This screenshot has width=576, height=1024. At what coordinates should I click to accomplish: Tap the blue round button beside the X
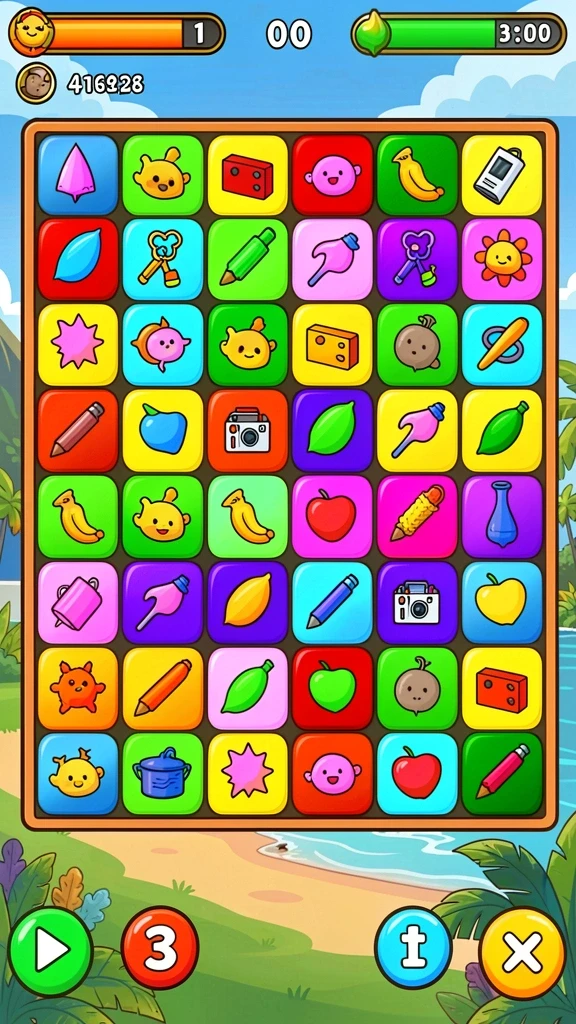tap(413, 948)
